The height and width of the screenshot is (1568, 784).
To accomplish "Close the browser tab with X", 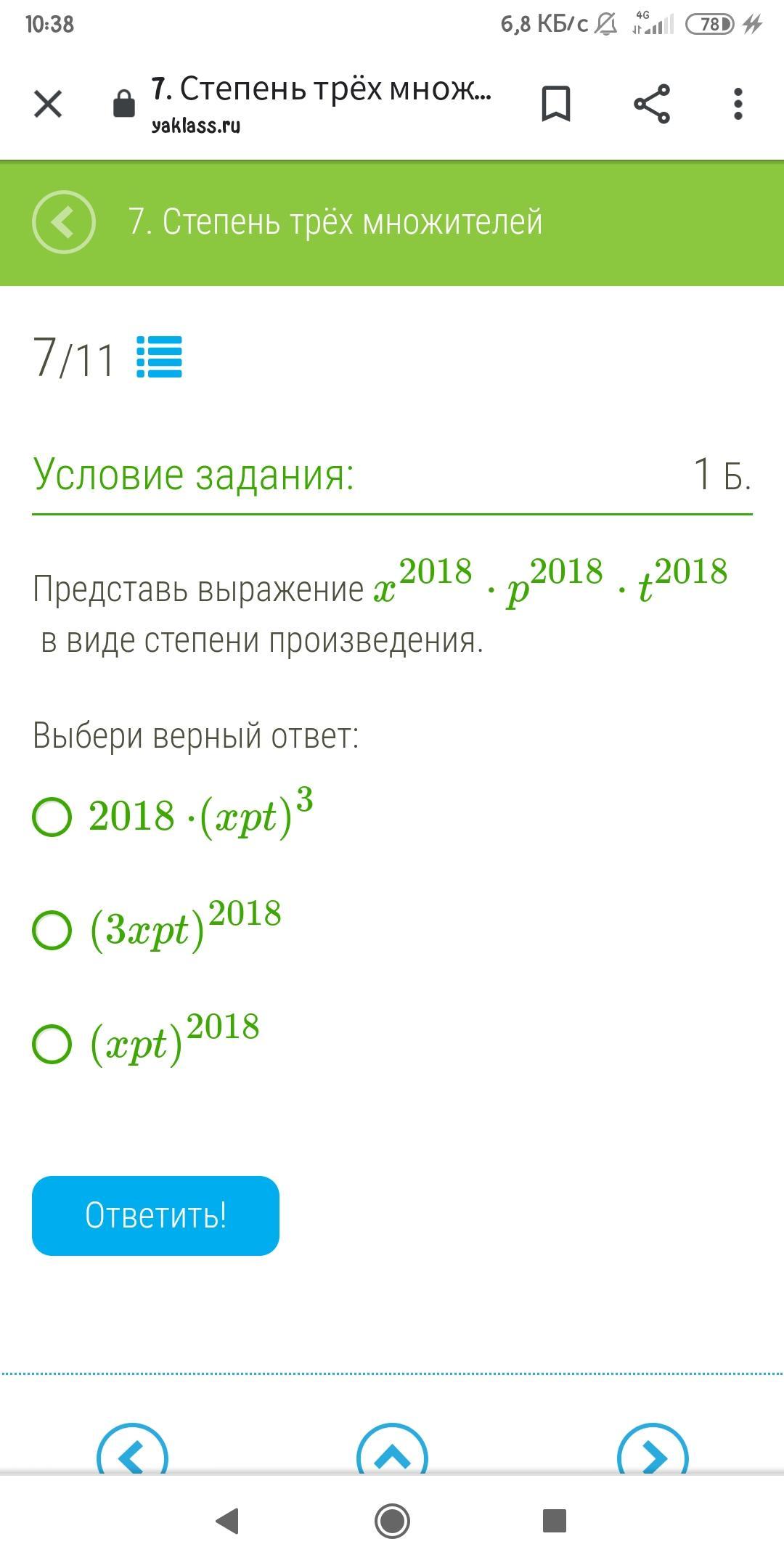I will click(48, 104).
